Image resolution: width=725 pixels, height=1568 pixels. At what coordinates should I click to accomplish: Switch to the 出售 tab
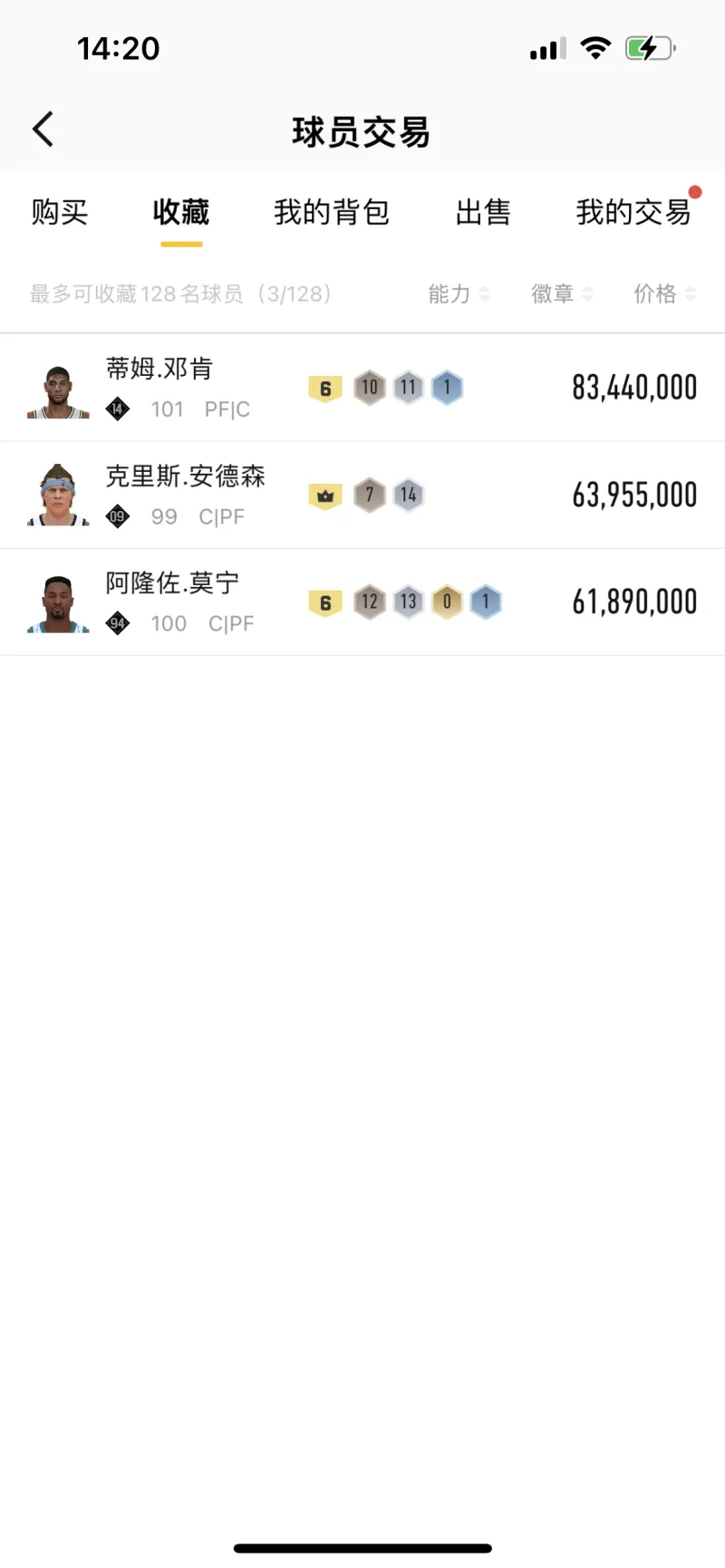coord(483,212)
